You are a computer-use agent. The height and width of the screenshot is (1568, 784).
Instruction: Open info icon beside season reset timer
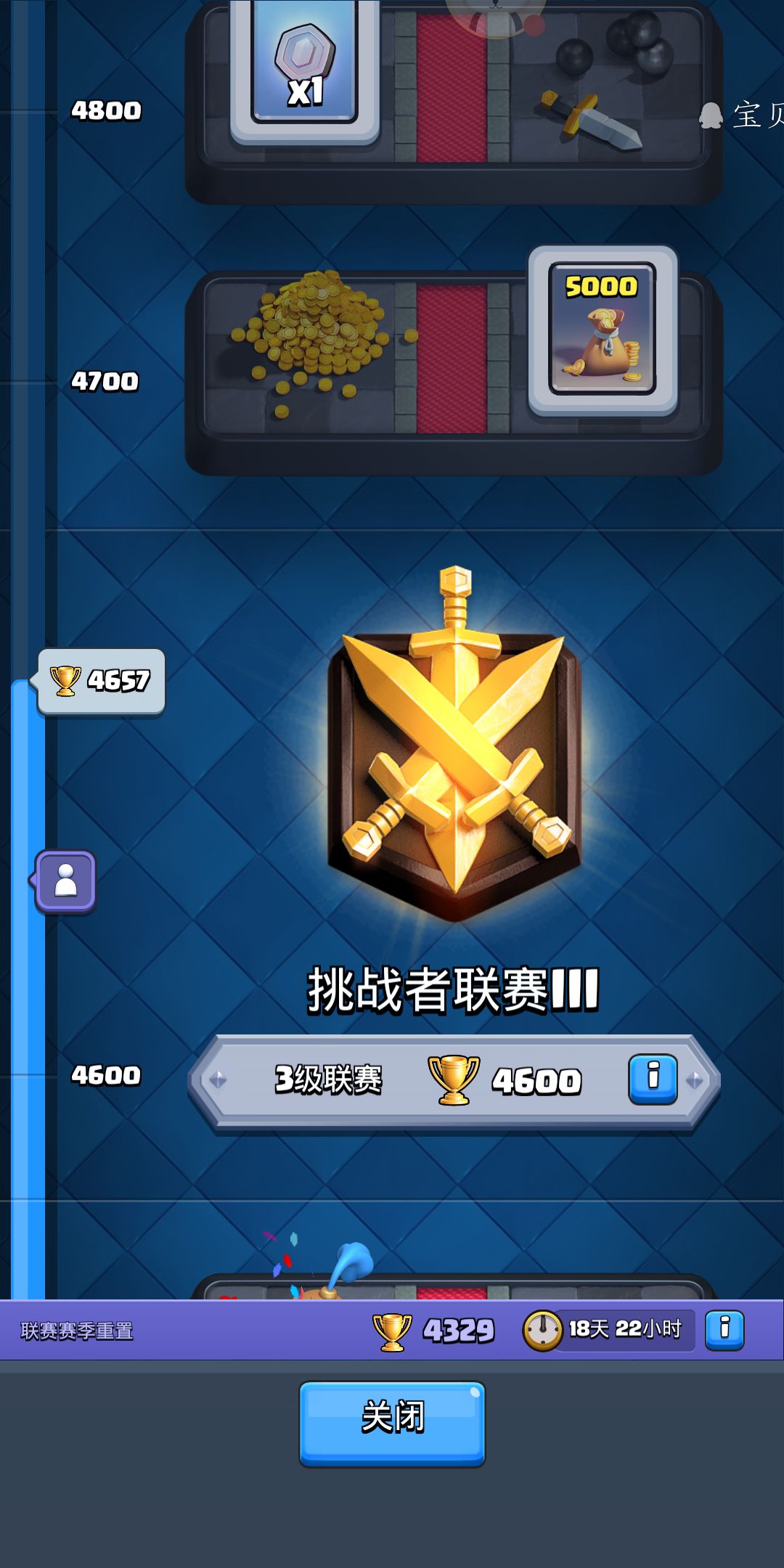click(x=724, y=1330)
